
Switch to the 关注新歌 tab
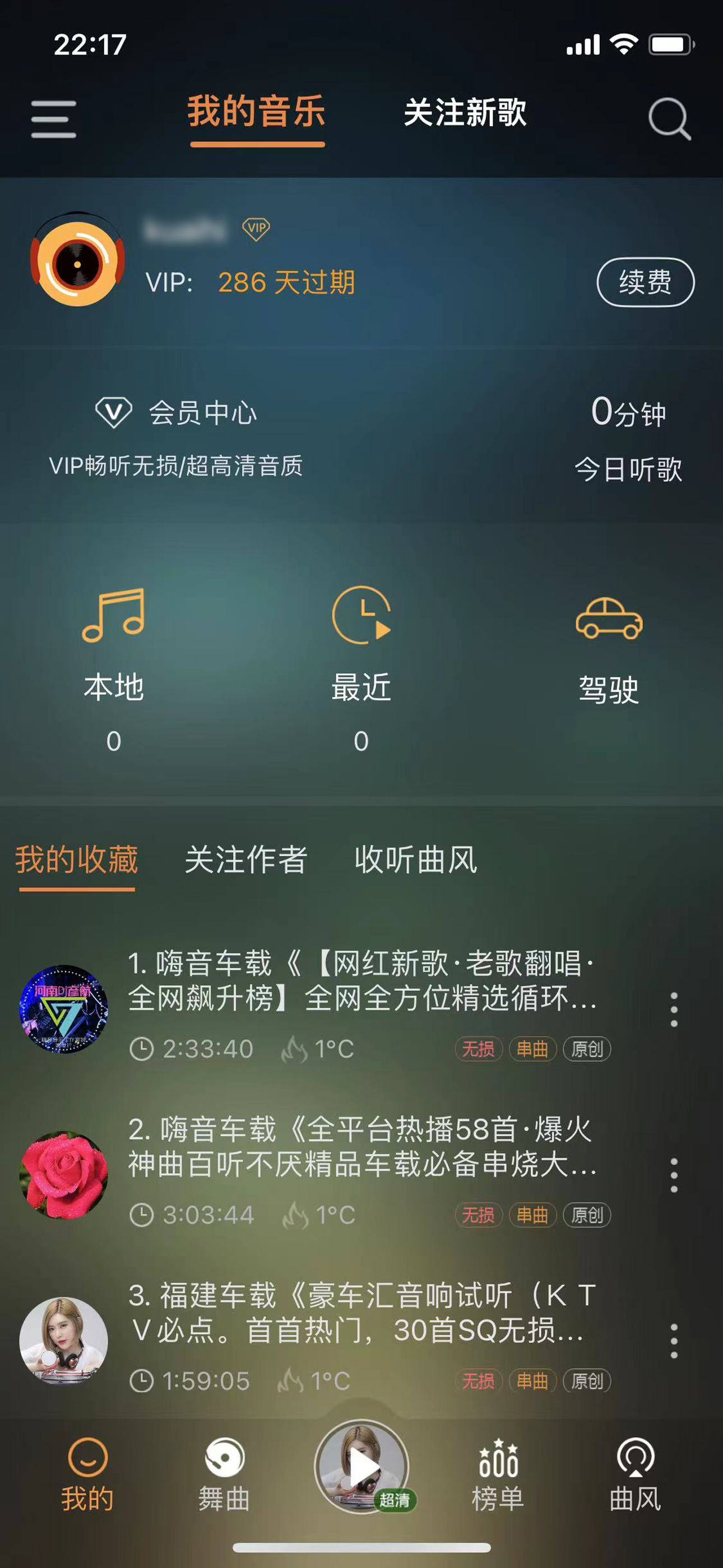click(466, 116)
